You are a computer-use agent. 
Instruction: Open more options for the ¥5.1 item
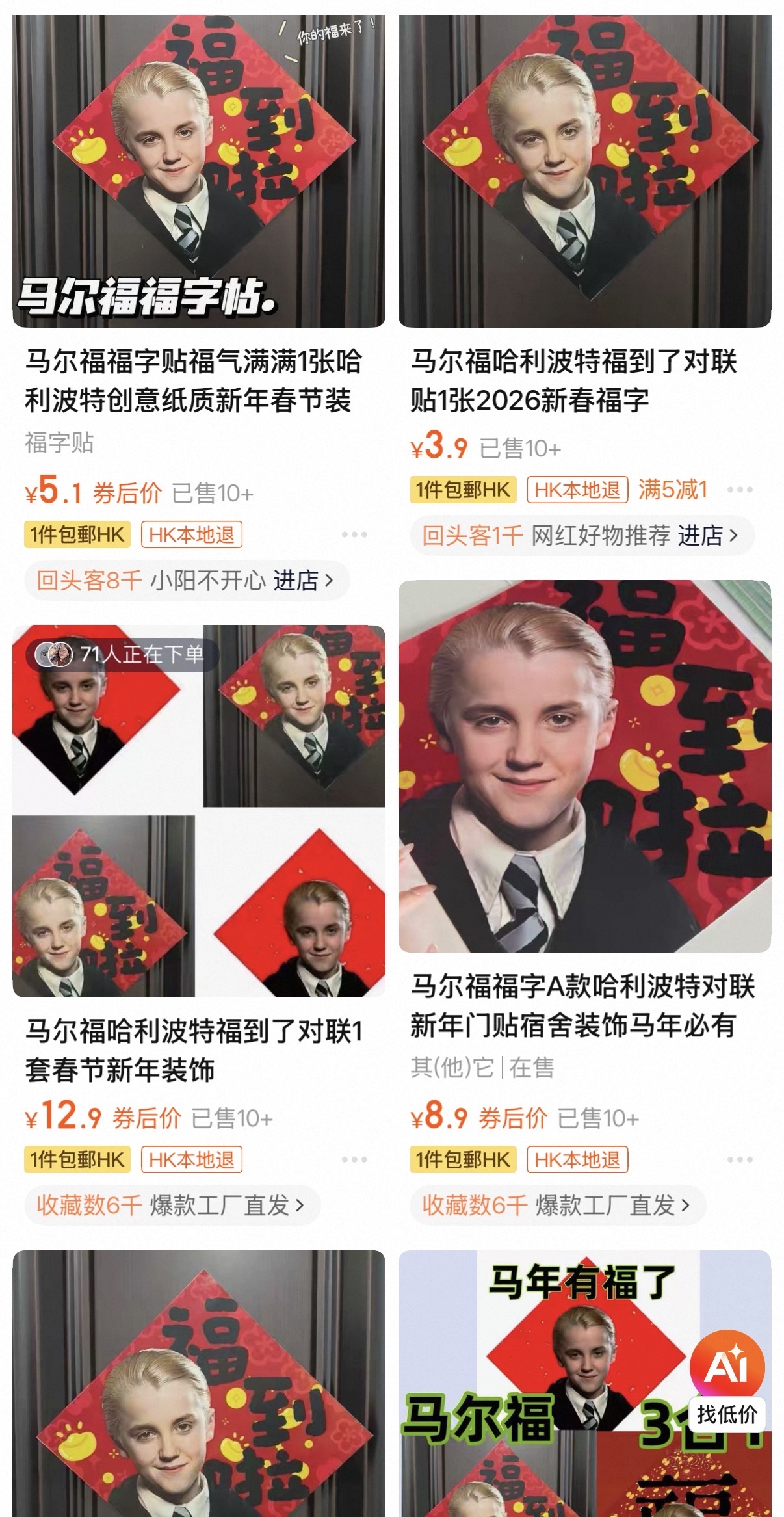(354, 534)
